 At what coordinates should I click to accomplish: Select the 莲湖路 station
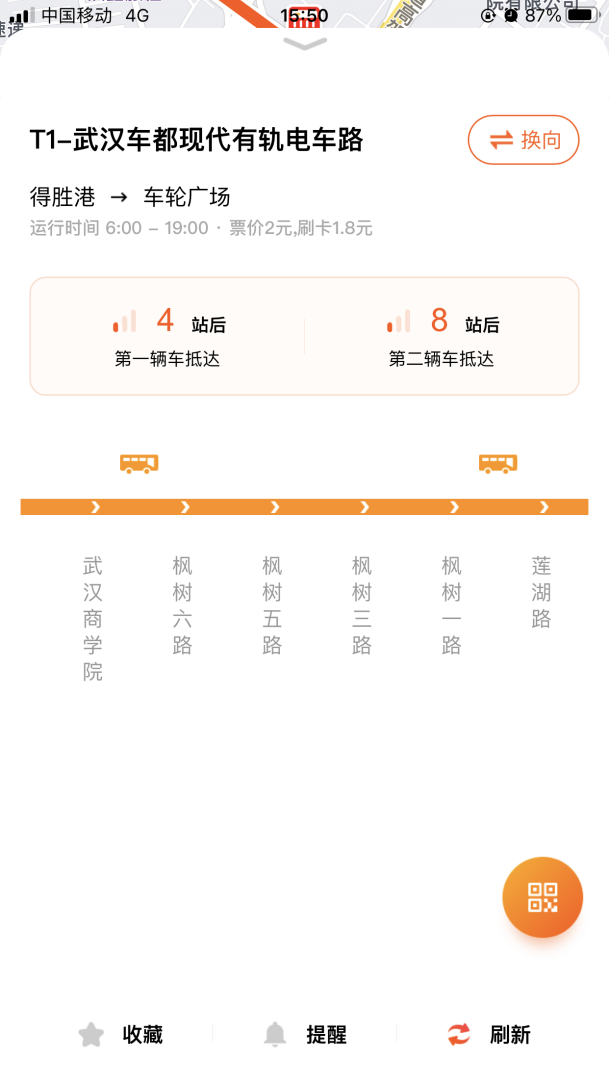[541, 592]
